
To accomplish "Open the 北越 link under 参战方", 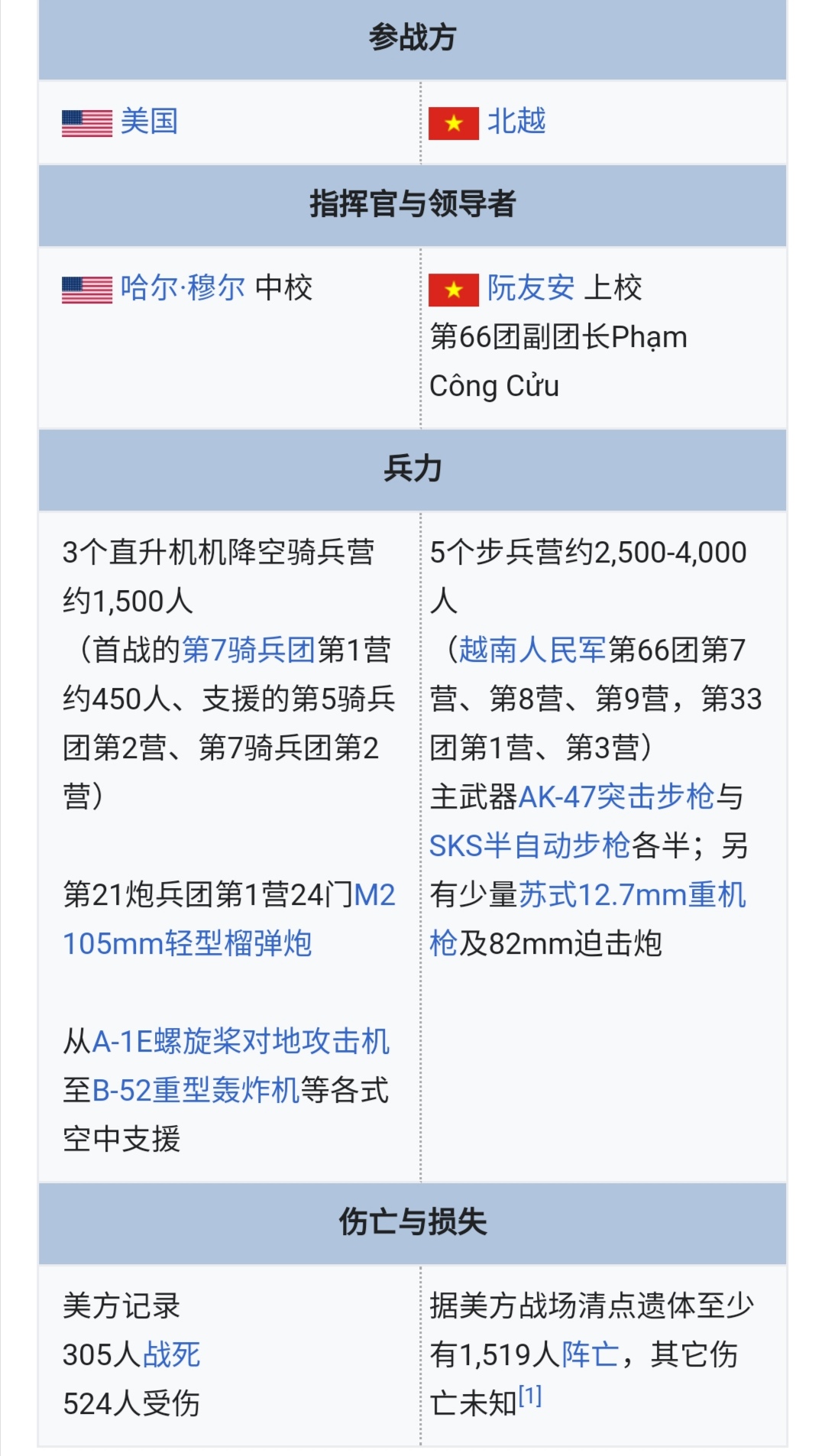I will tap(516, 122).
